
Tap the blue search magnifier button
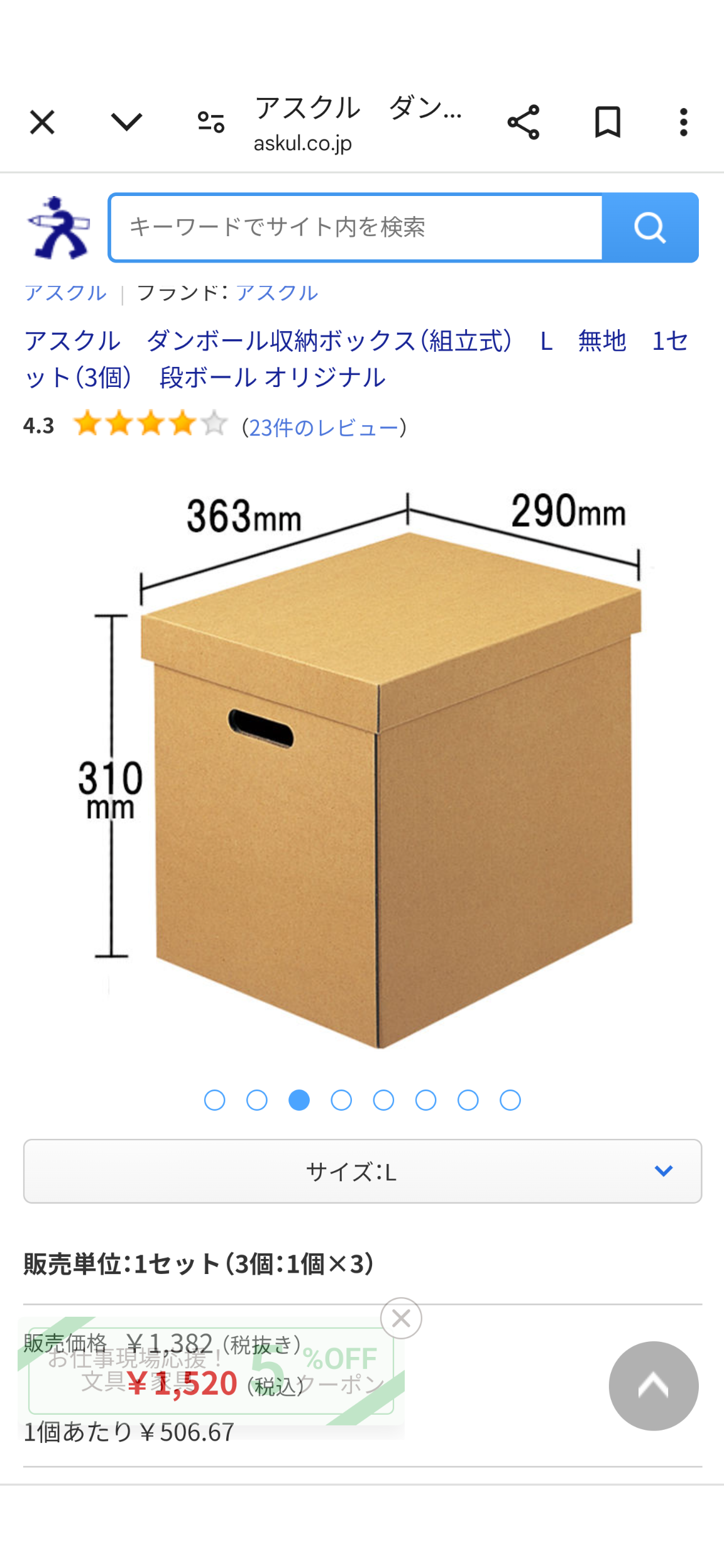650,227
